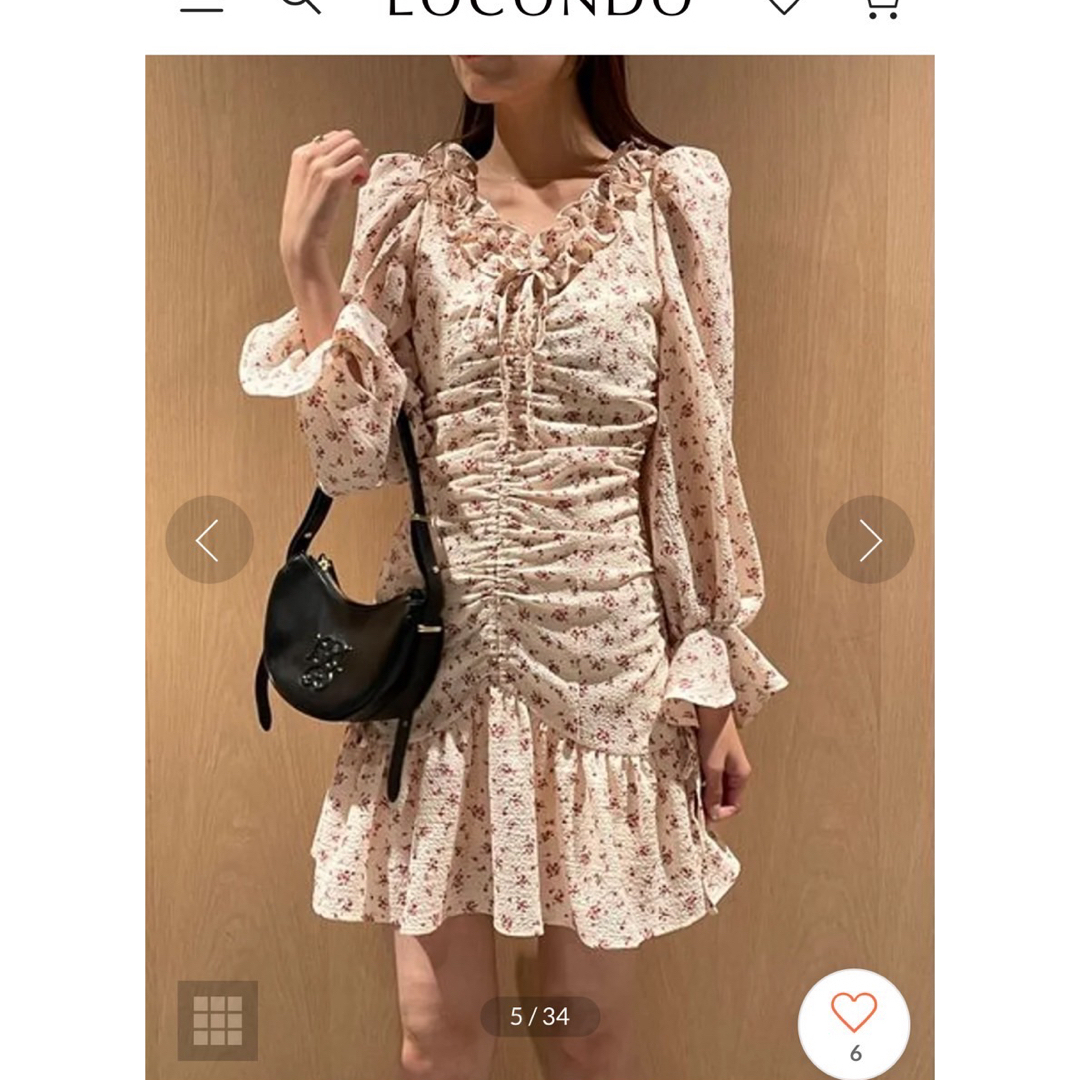Add this dress to favorites
The image size is (1080, 1080).
pyautogui.click(x=854, y=1022)
